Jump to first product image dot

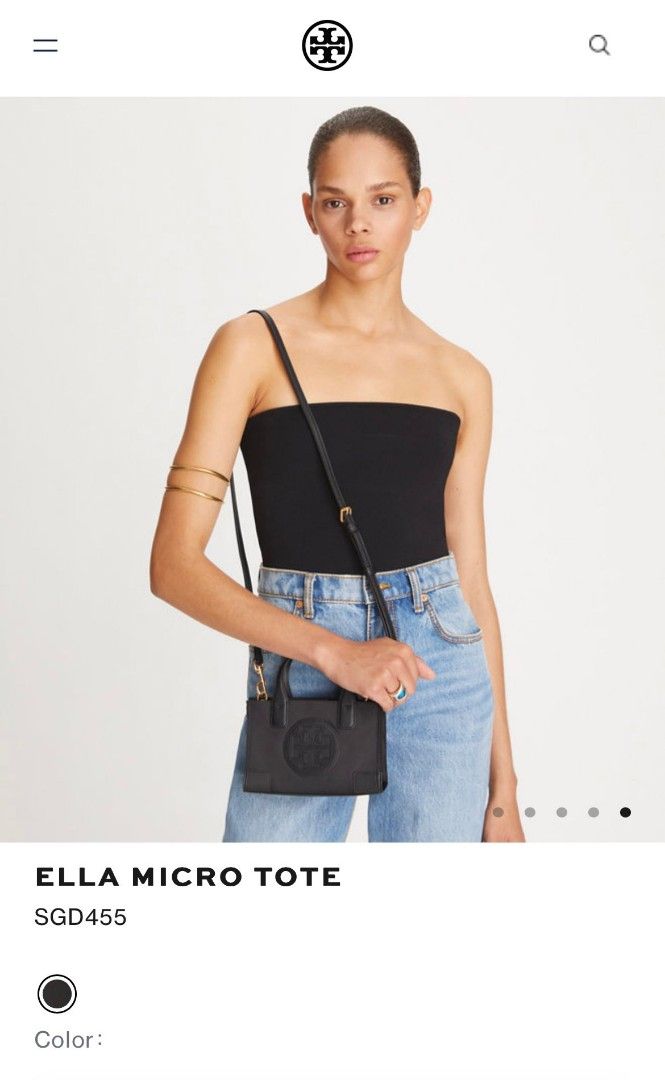(x=498, y=812)
